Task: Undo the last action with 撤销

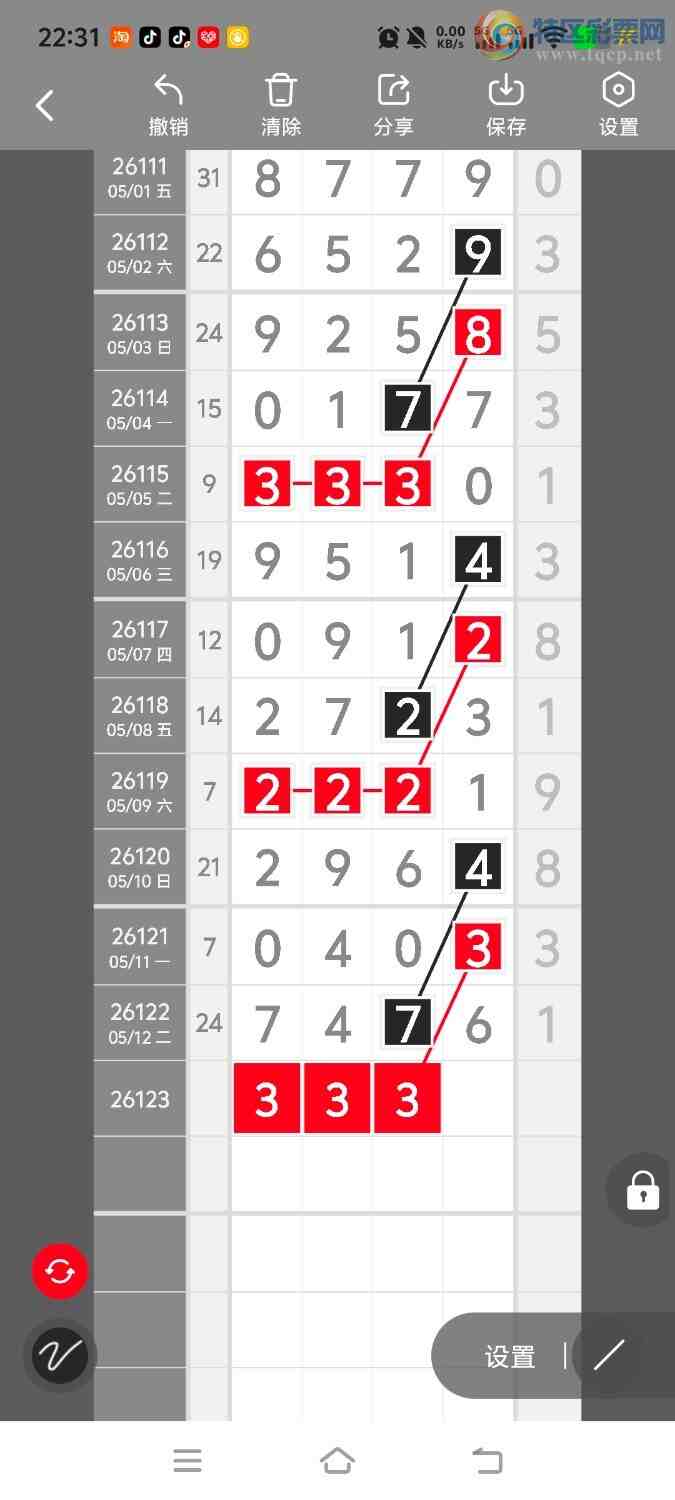Action: tap(168, 105)
